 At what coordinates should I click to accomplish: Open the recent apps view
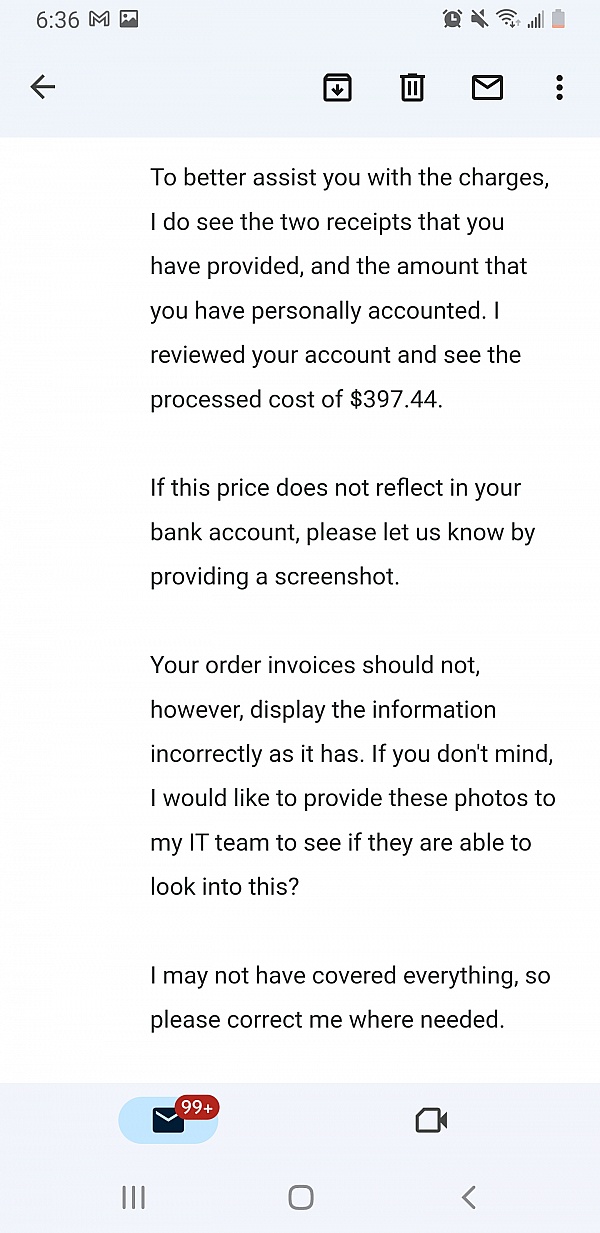pyautogui.click(x=133, y=1197)
